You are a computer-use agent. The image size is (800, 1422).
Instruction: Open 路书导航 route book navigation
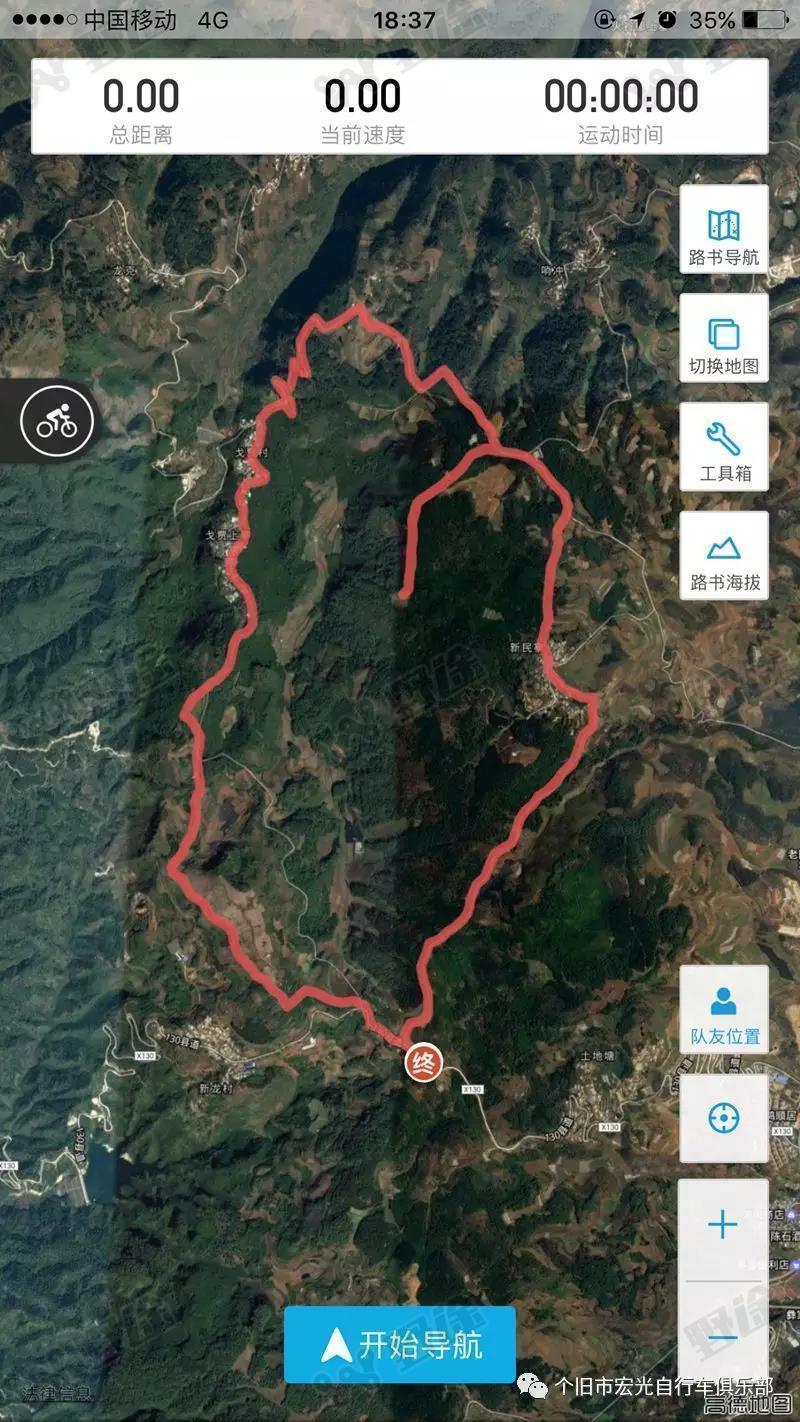coord(724,230)
